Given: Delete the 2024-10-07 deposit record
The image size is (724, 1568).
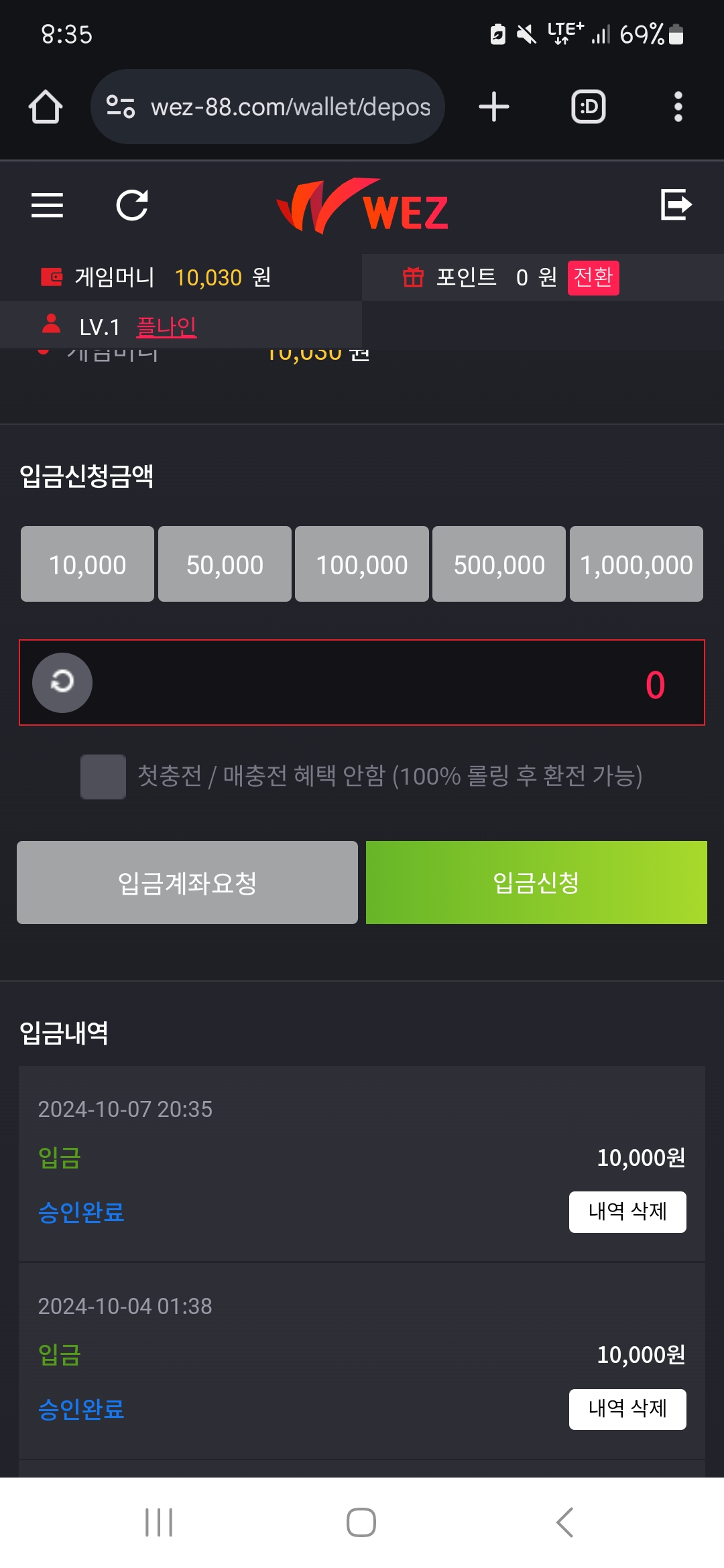Looking at the screenshot, I should [627, 1212].
